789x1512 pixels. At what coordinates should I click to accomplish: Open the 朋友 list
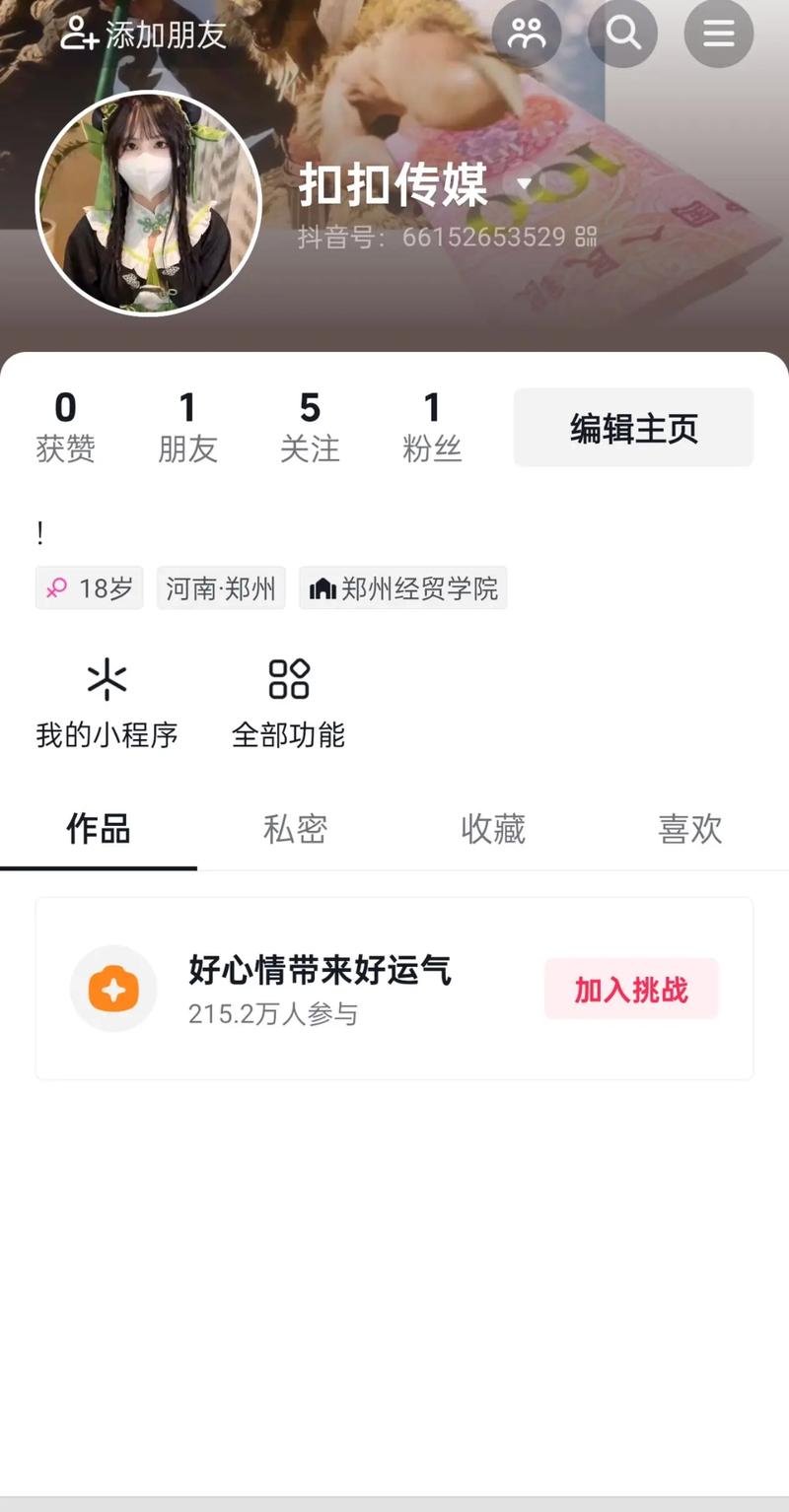click(x=187, y=428)
